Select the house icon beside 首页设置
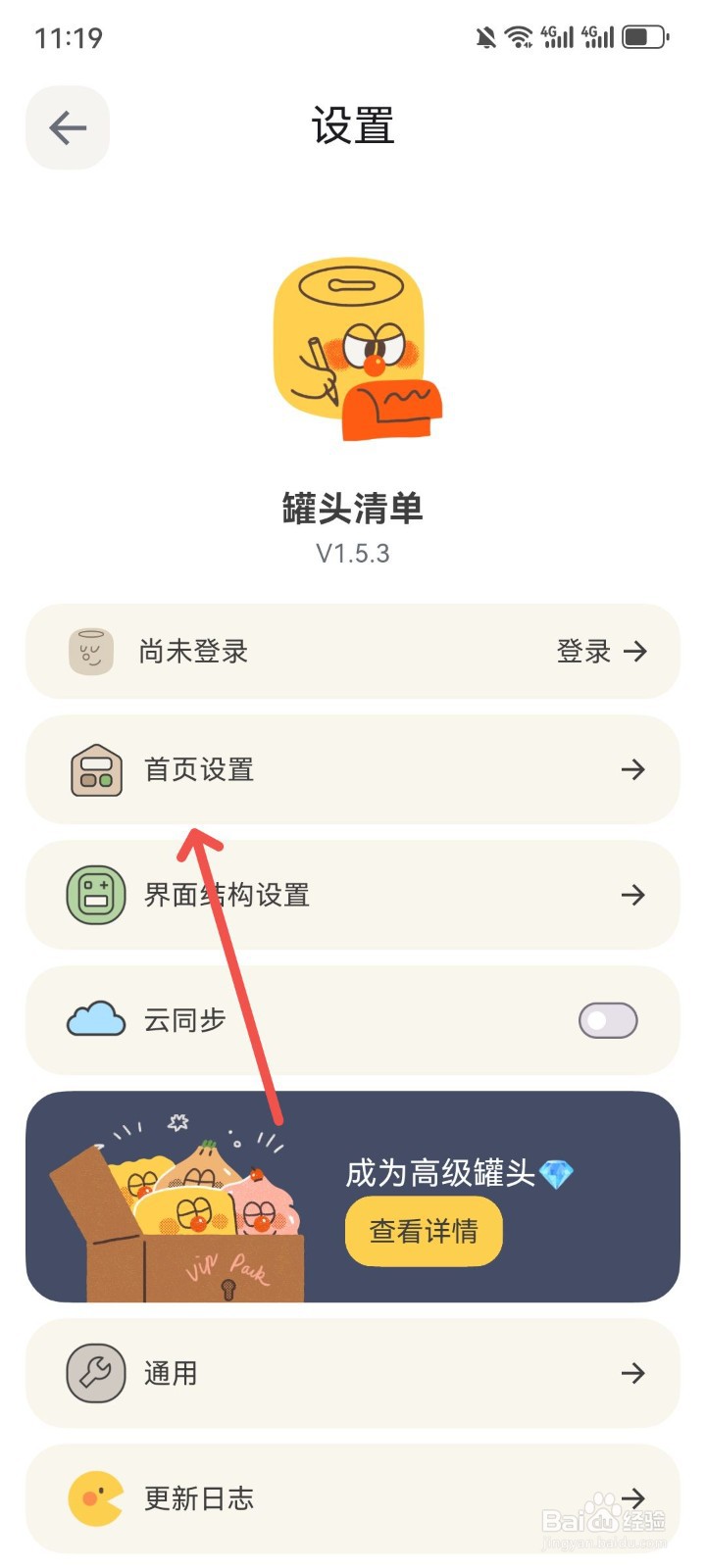Viewport: 706px width, 1568px height. point(93,770)
